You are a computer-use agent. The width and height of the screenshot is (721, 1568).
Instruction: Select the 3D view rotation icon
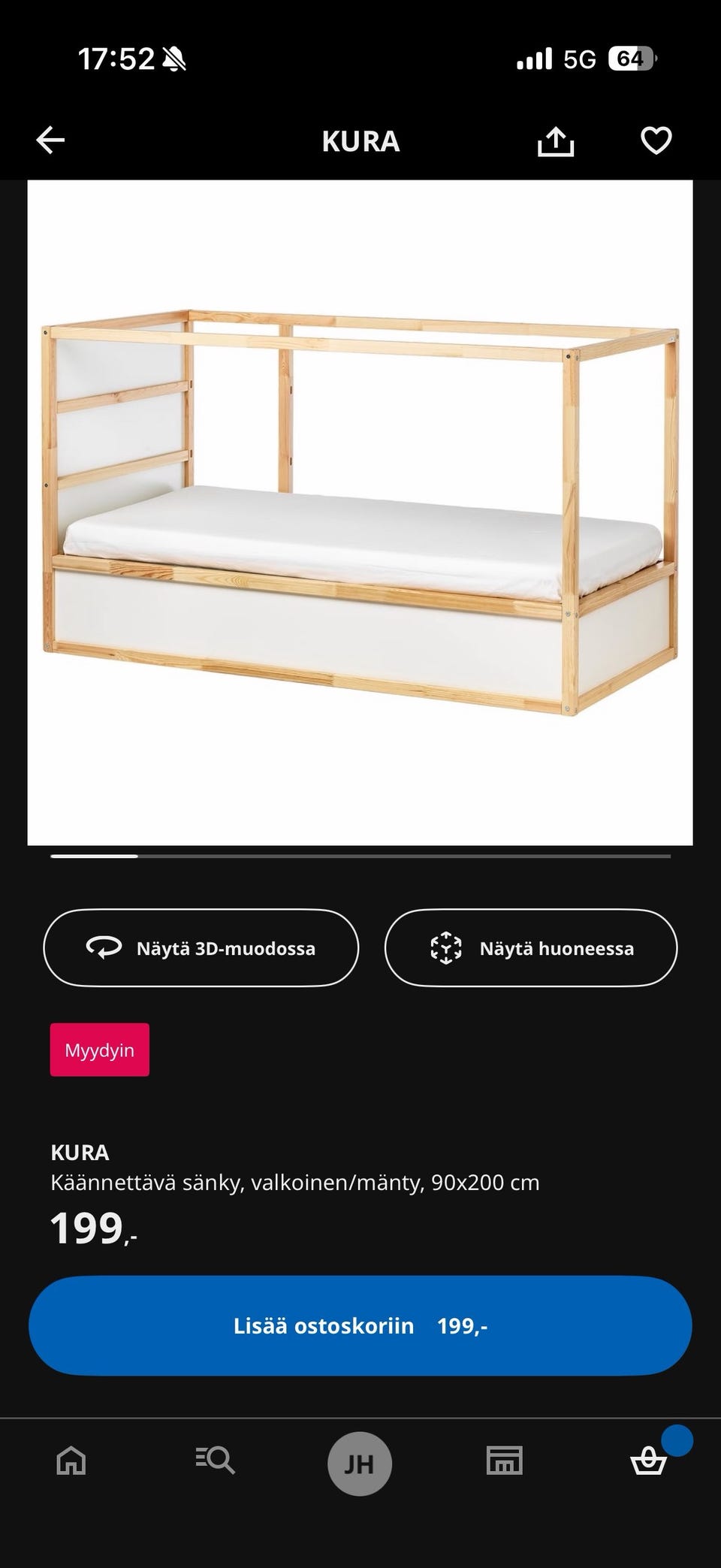[x=104, y=948]
